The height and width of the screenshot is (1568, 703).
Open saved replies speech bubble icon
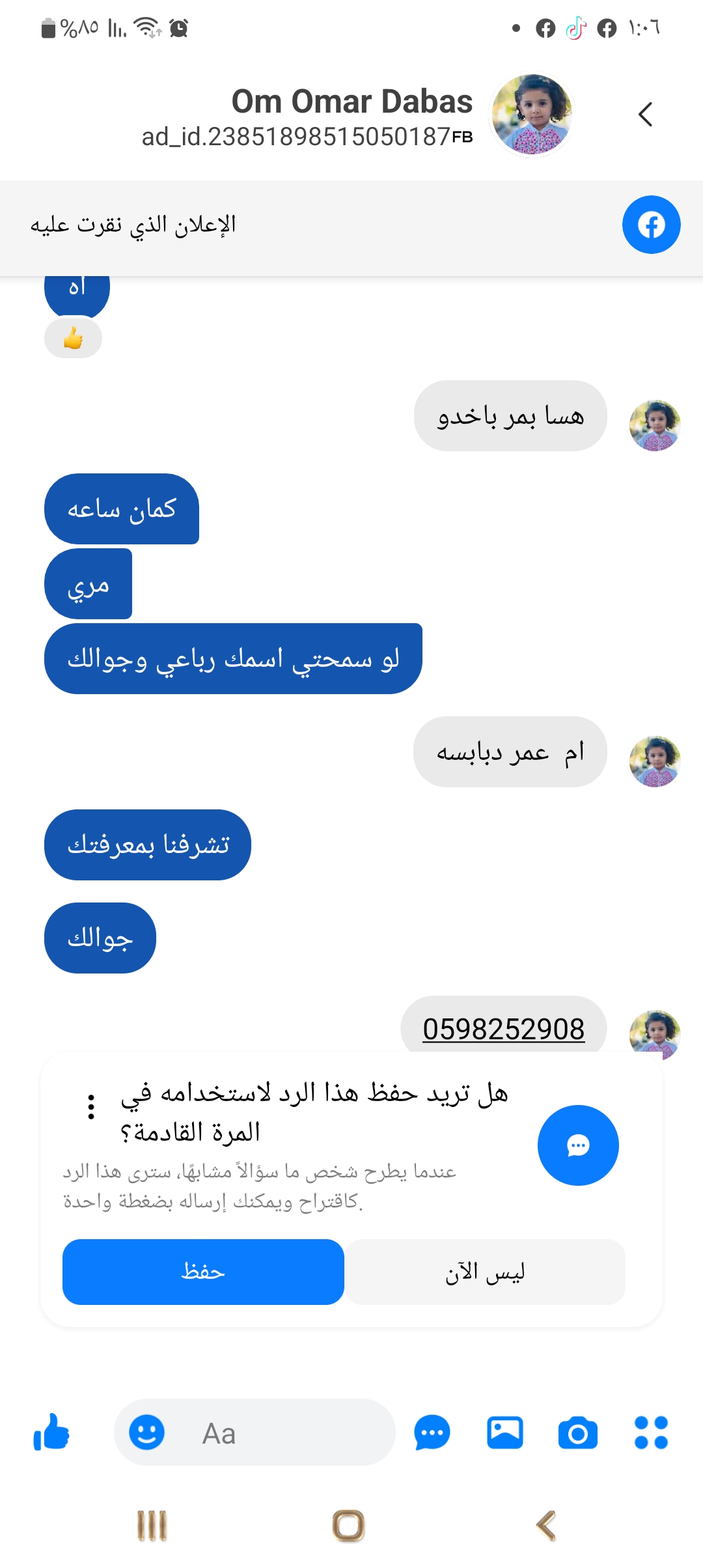coord(432,1433)
